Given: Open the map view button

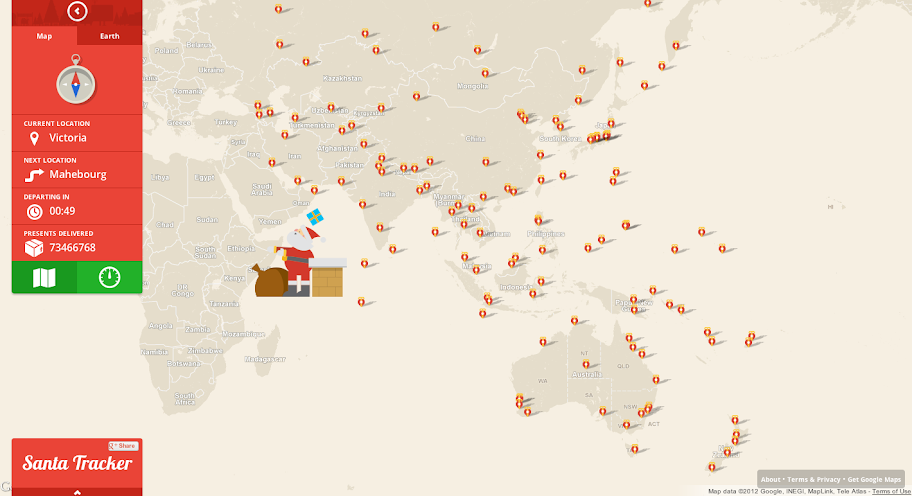Looking at the screenshot, I should pos(44,278).
